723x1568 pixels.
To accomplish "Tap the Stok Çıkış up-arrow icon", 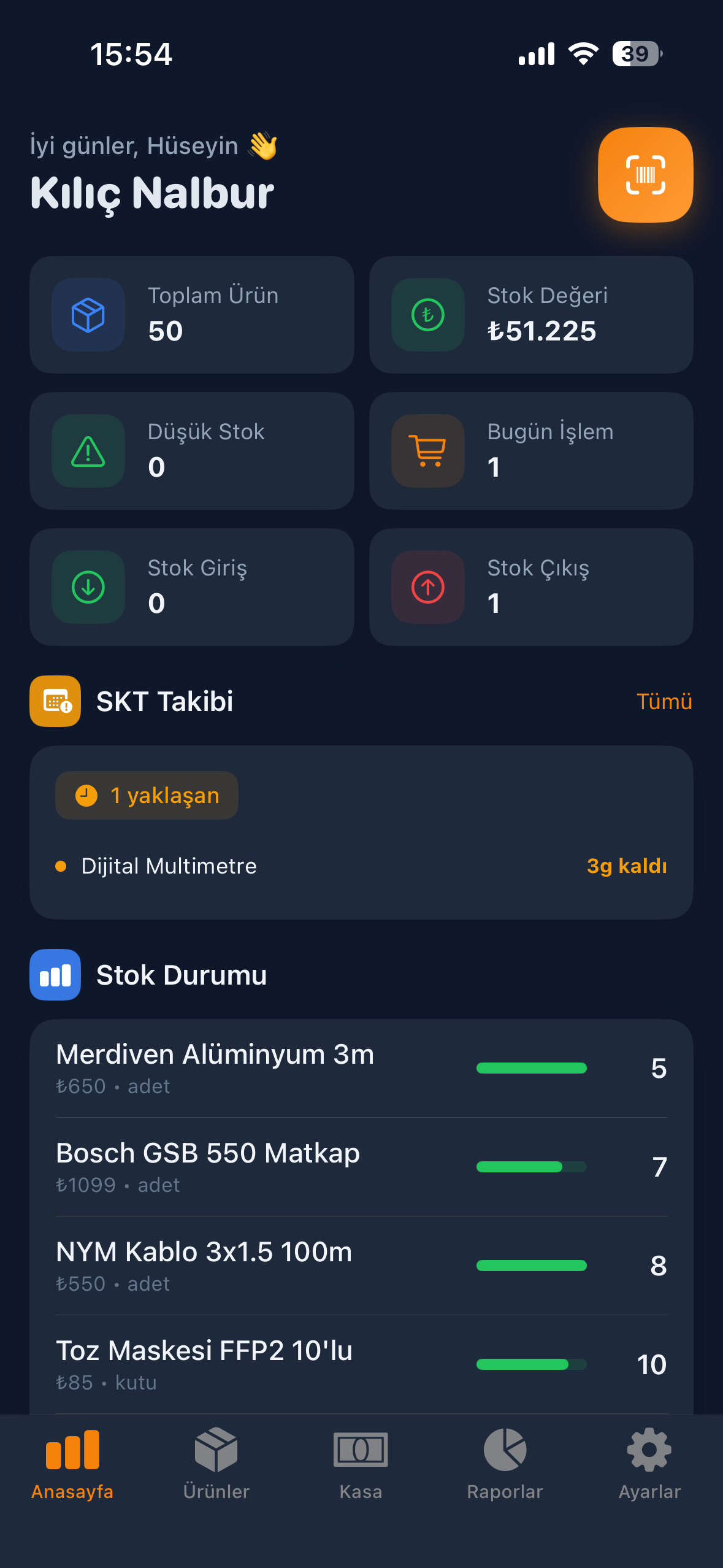I will coord(427,587).
